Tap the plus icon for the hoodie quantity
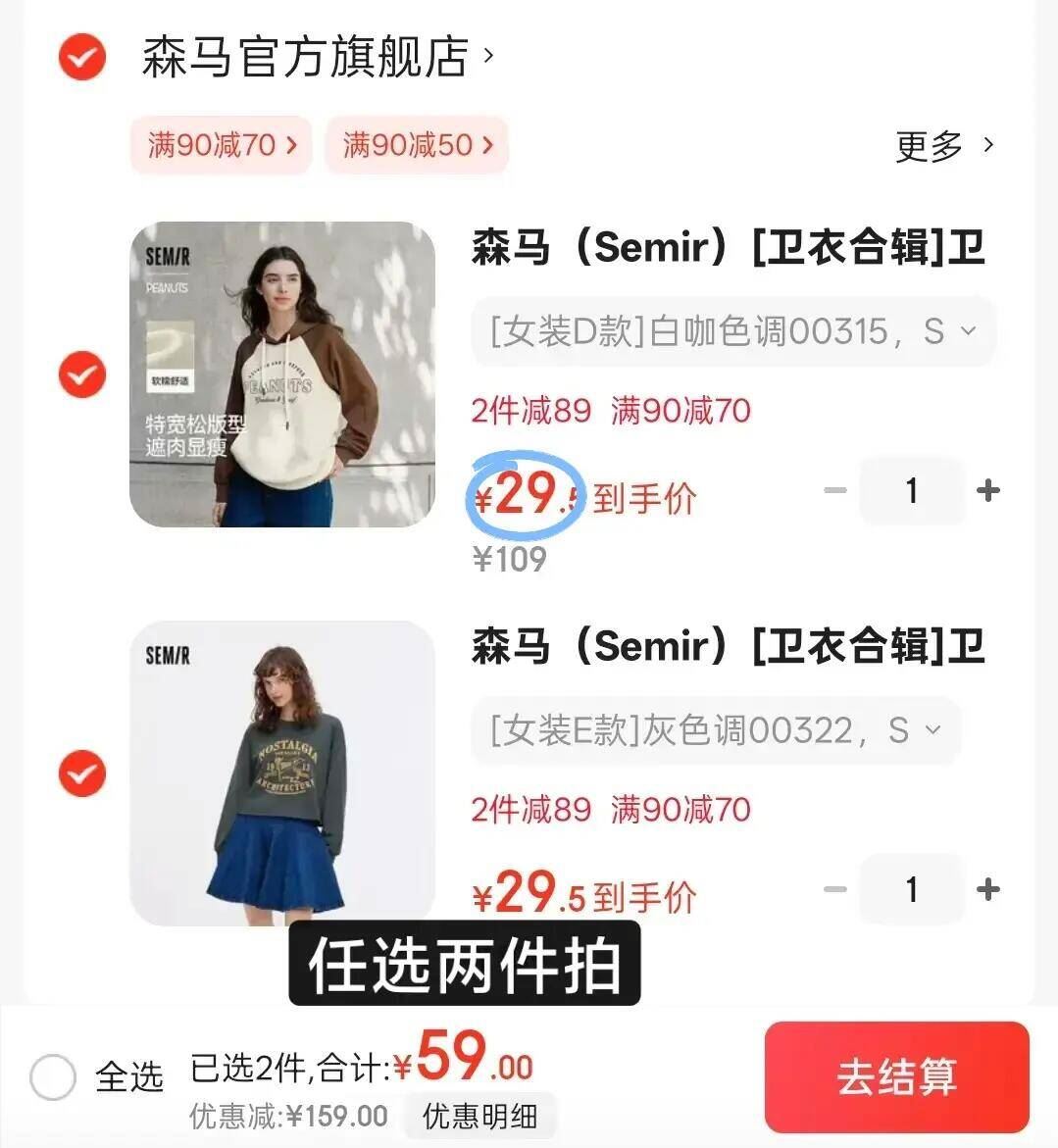 tap(988, 491)
